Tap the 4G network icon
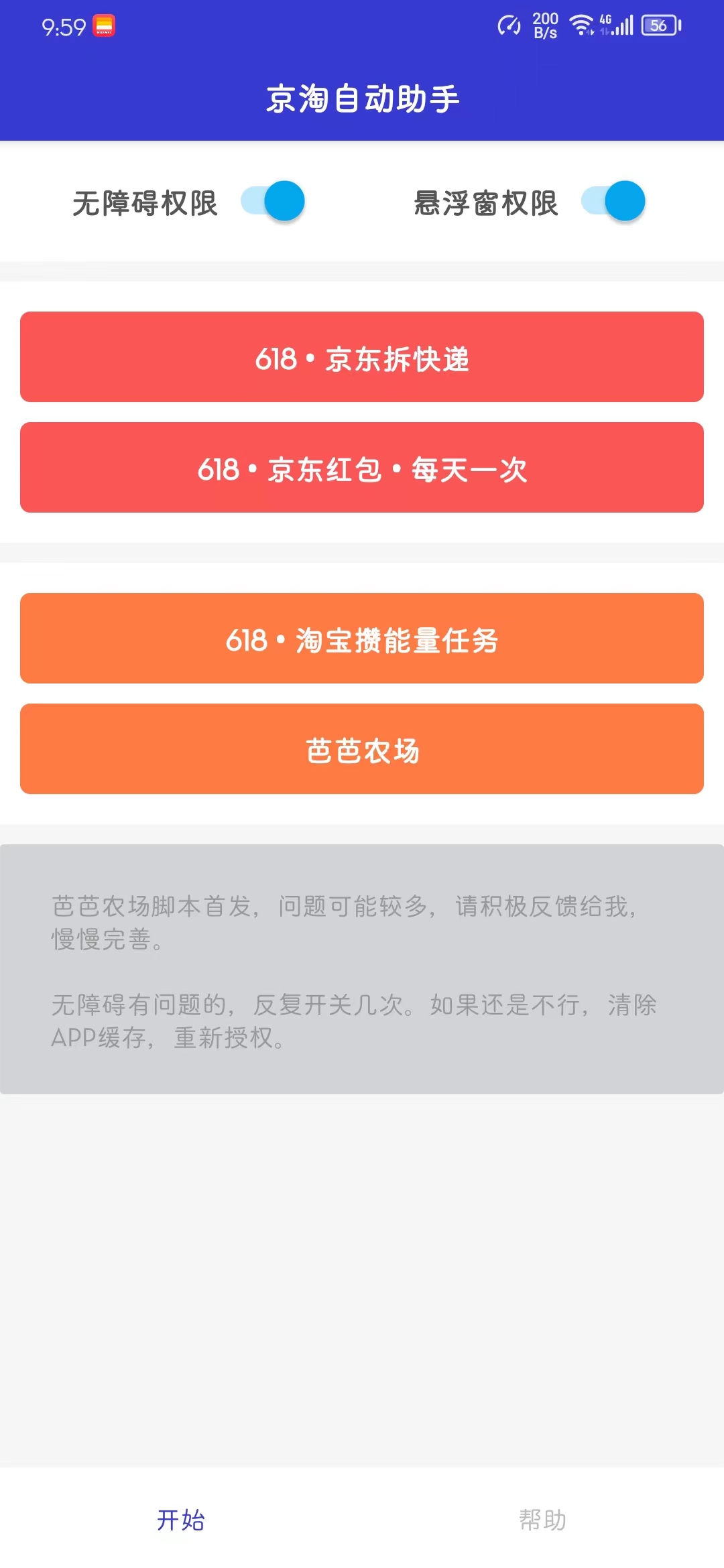This screenshot has height=1568, width=724. (x=604, y=20)
